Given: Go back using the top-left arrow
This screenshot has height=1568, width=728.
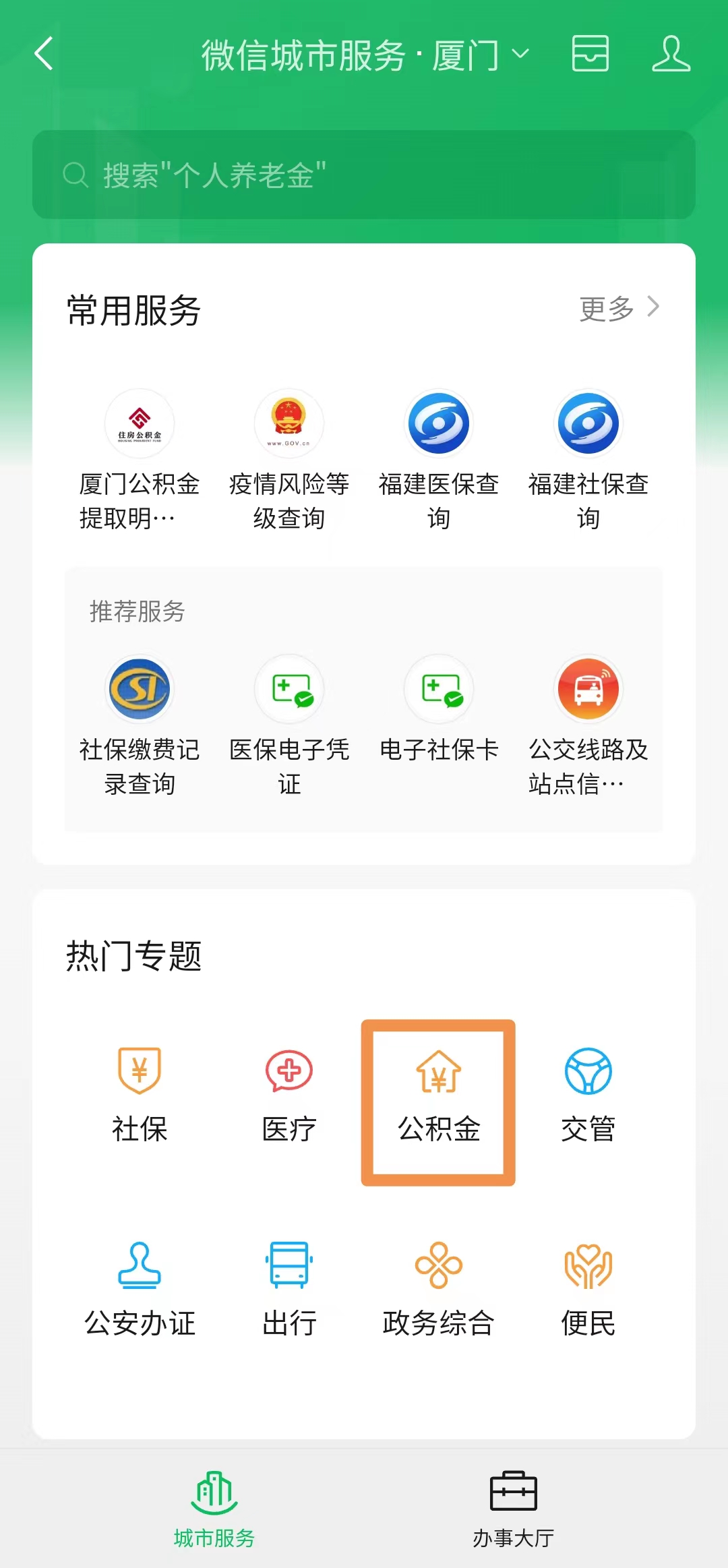Looking at the screenshot, I should [x=44, y=54].
